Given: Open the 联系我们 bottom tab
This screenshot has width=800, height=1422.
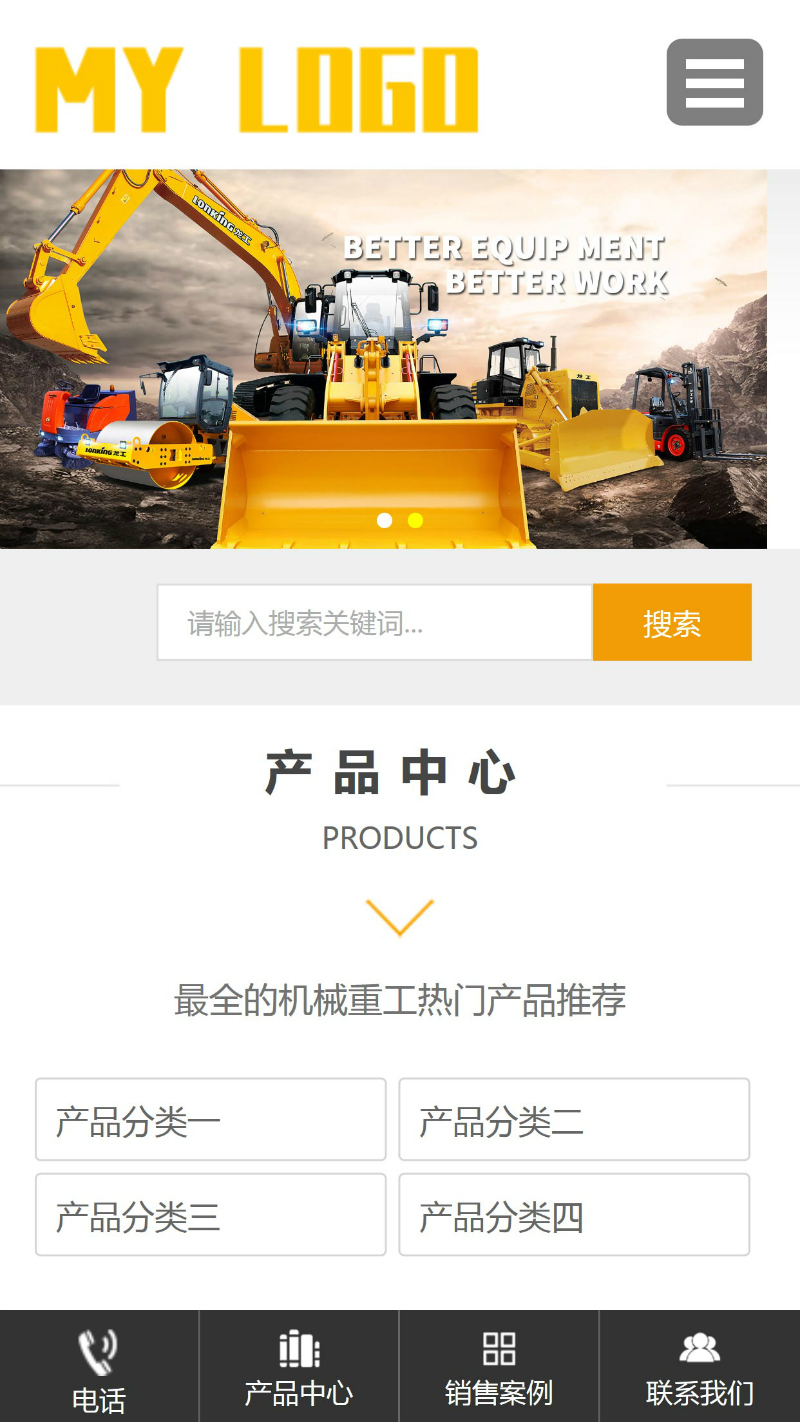Looking at the screenshot, I should (x=699, y=1367).
